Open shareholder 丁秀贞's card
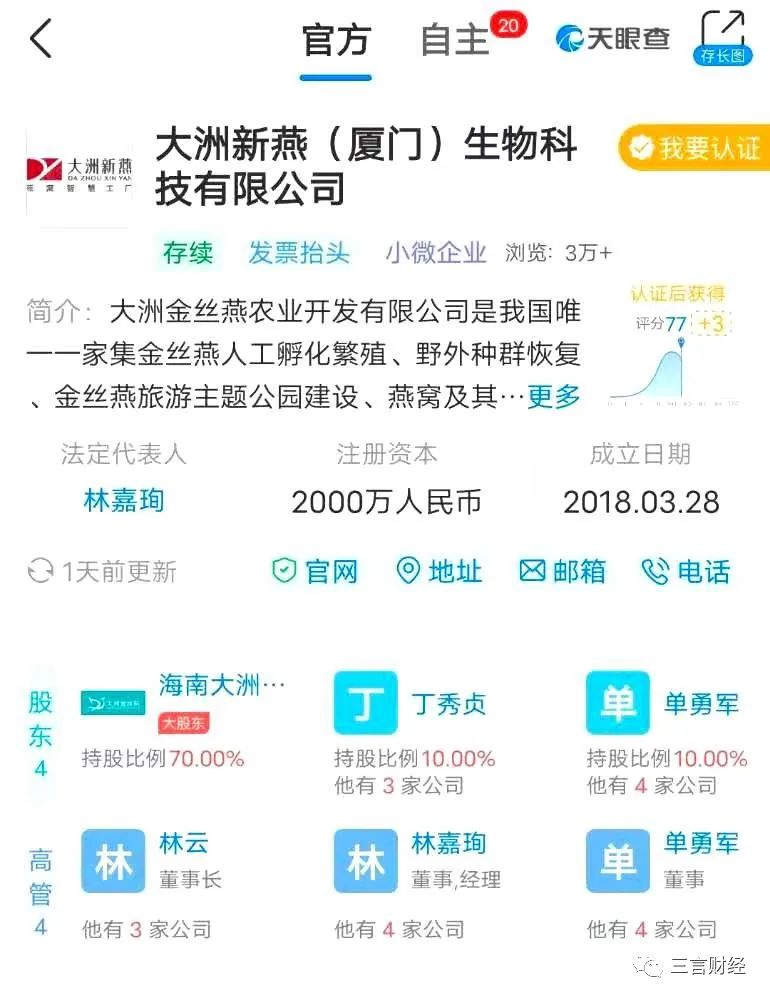 pos(420,730)
